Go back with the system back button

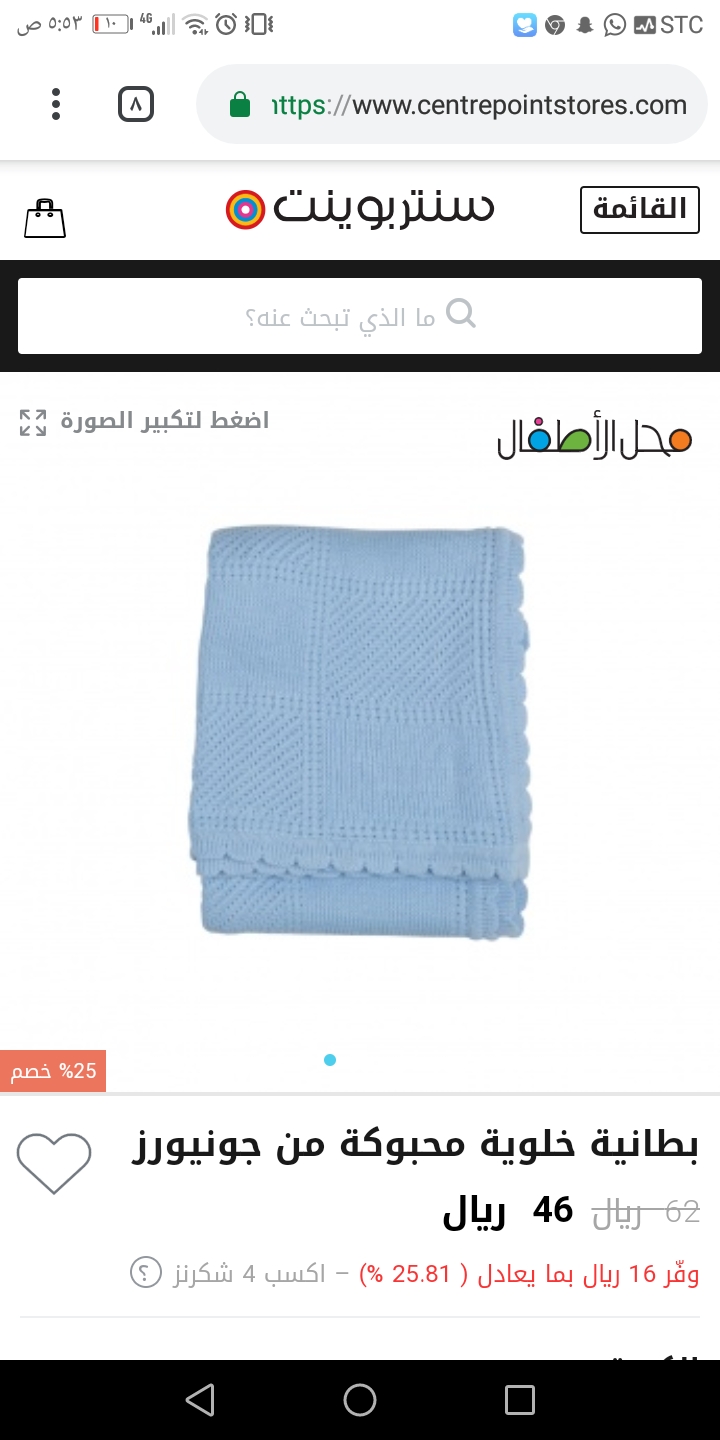click(x=200, y=1400)
